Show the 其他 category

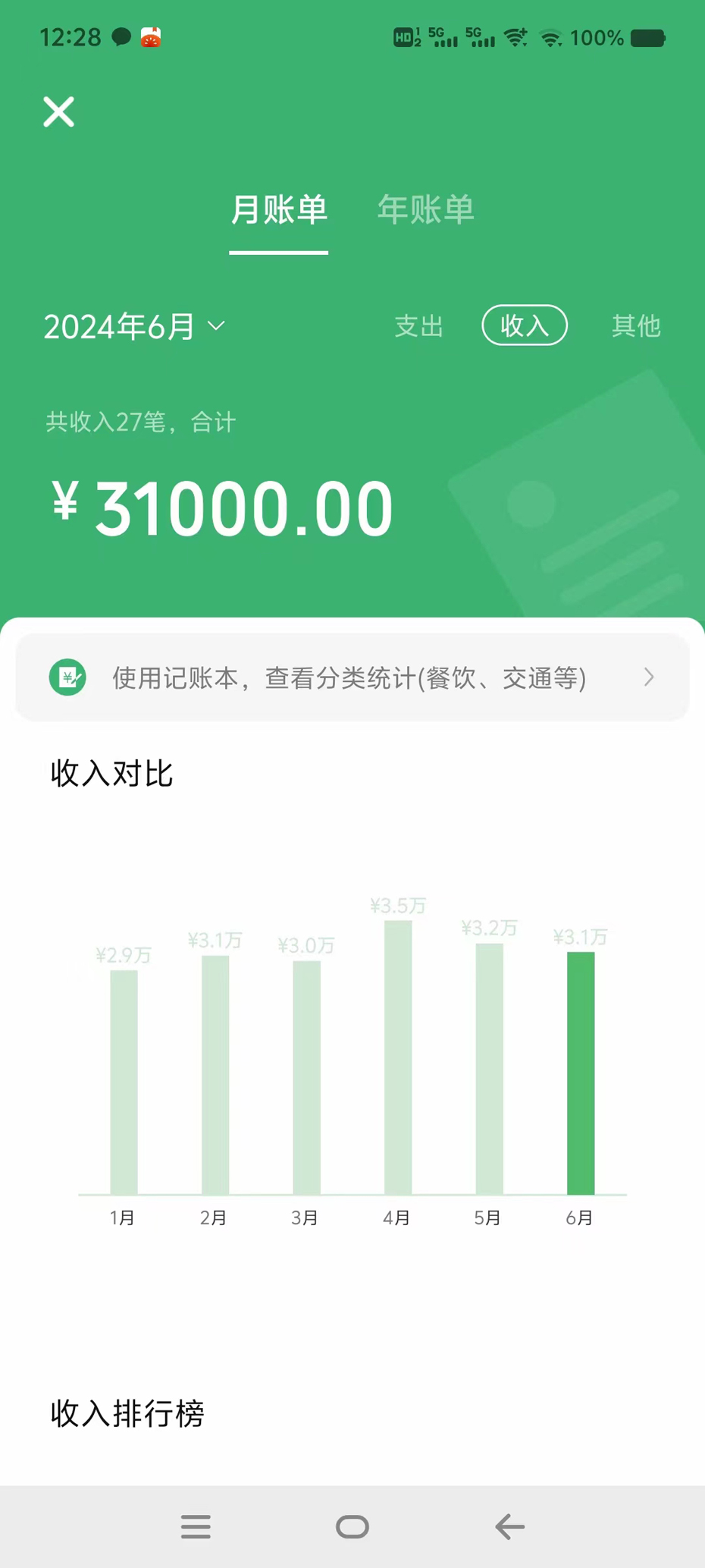coord(635,326)
